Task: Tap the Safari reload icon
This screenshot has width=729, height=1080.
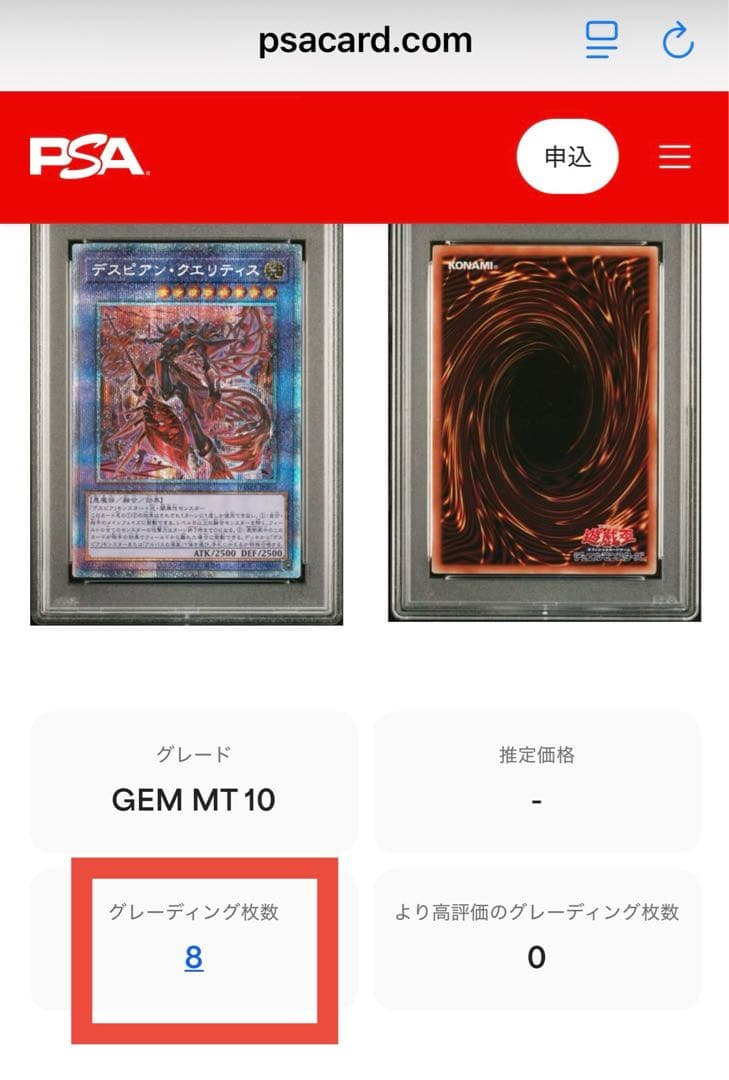Action: [678, 40]
